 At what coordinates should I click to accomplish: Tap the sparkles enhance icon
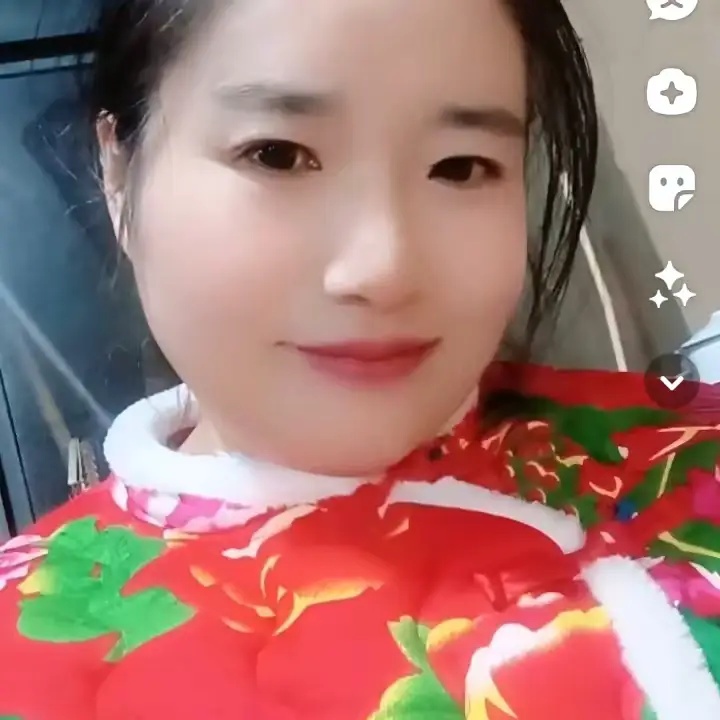click(671, 285)
